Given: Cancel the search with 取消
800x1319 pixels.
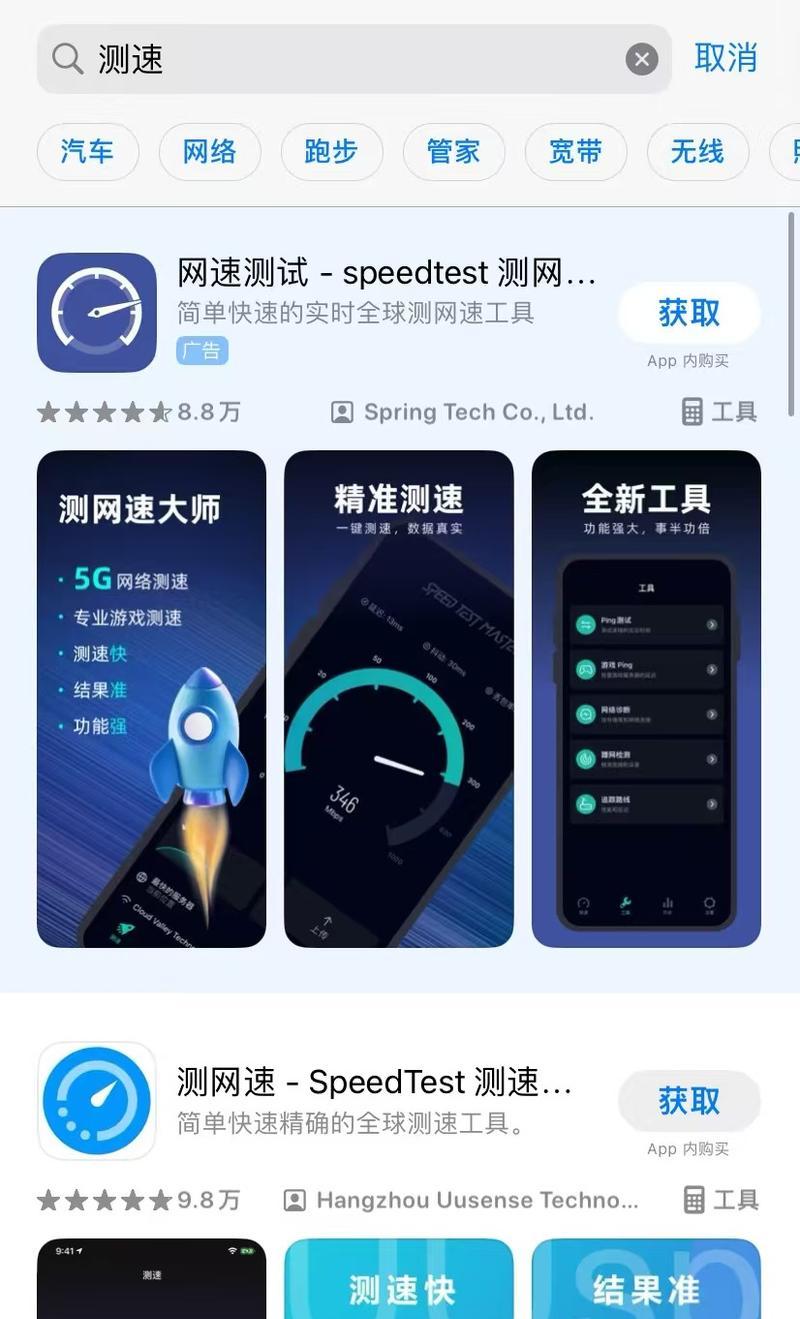Looking at the screenshot, I should pos(726,58).
